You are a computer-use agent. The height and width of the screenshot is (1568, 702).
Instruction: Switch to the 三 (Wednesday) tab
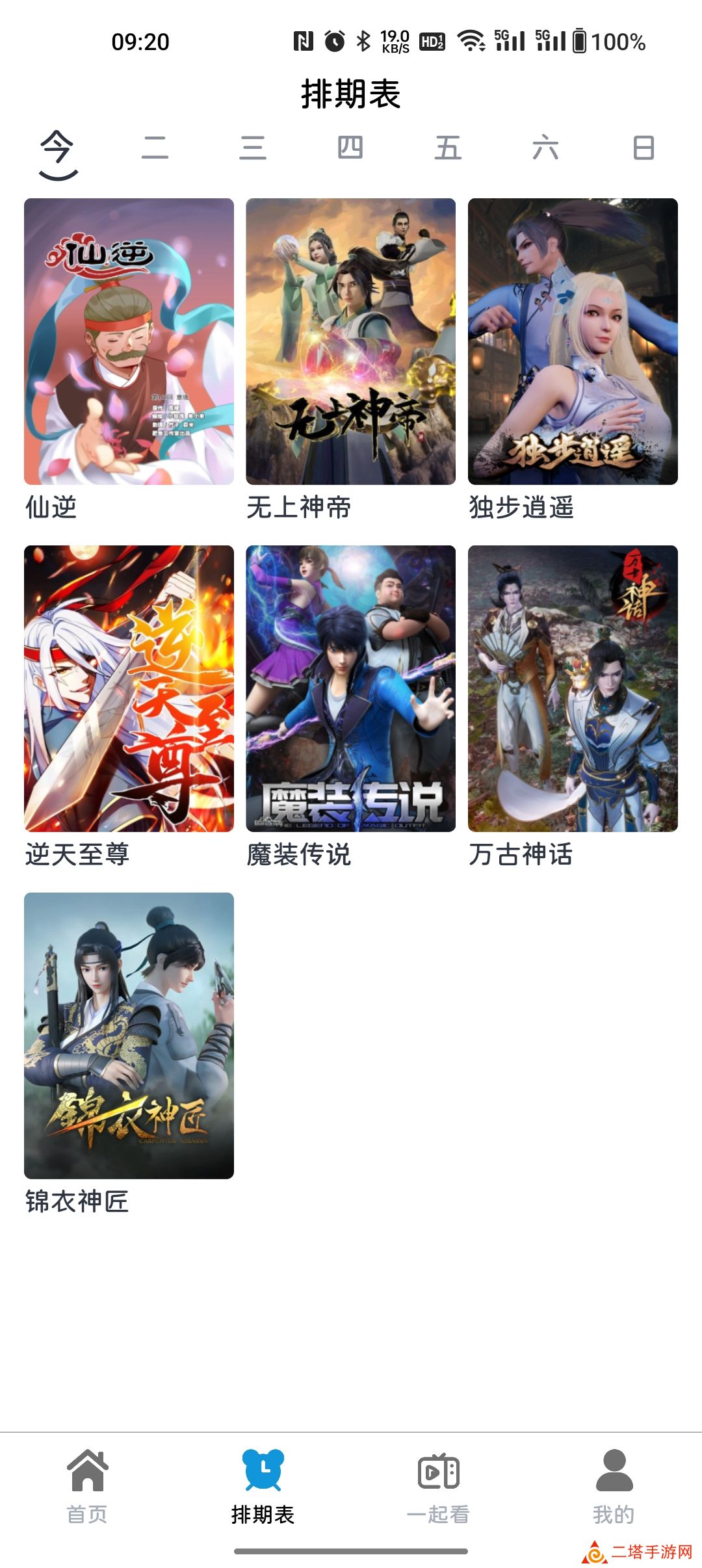[253, 148]
